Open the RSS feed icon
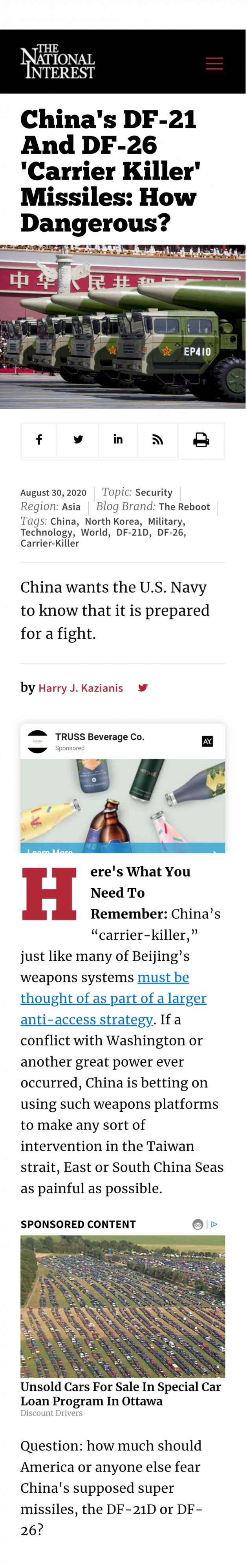Screen dimensions: 247x1568 point(157,440)
